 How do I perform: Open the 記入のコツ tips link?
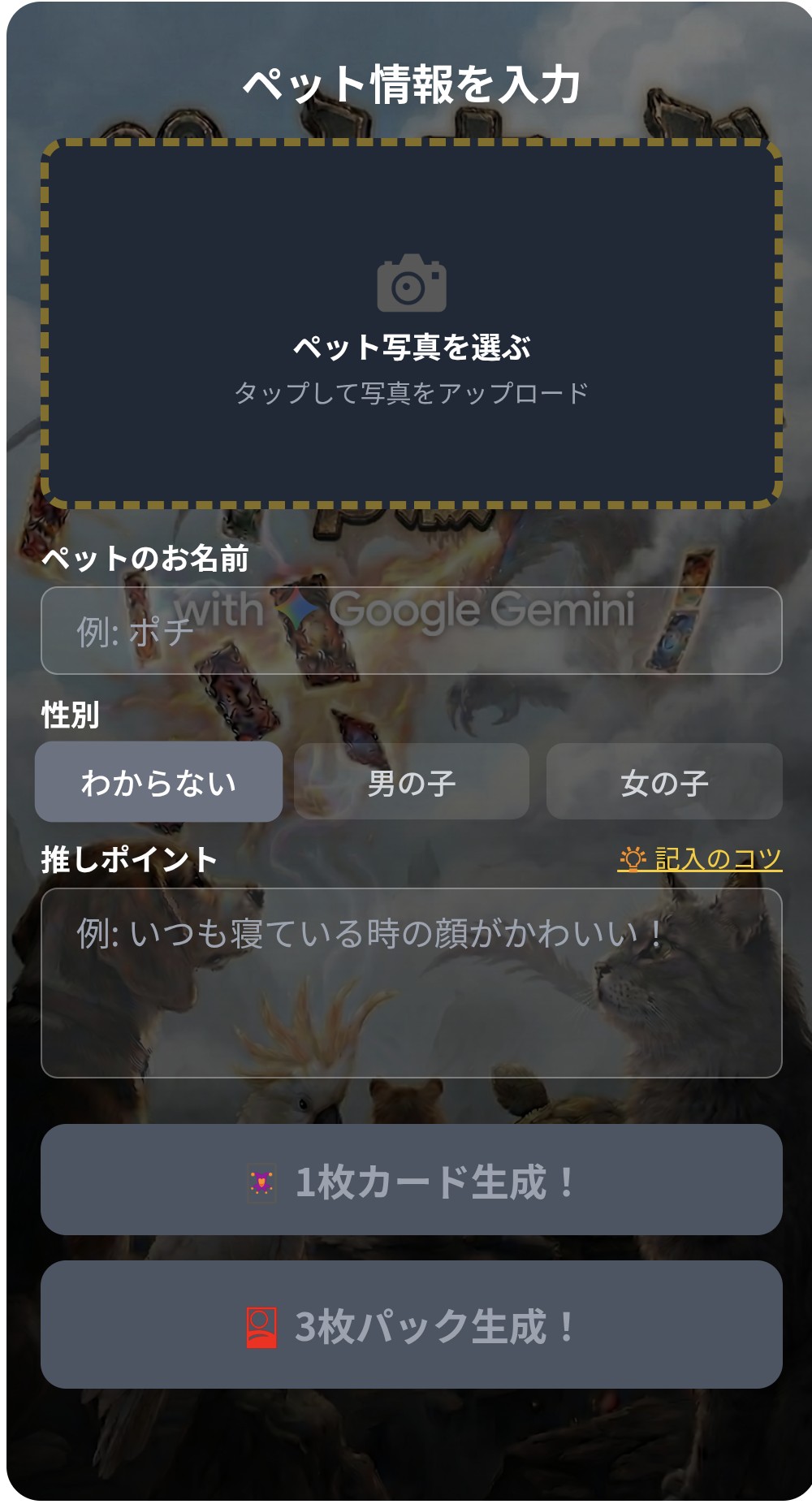click(700, 858)
